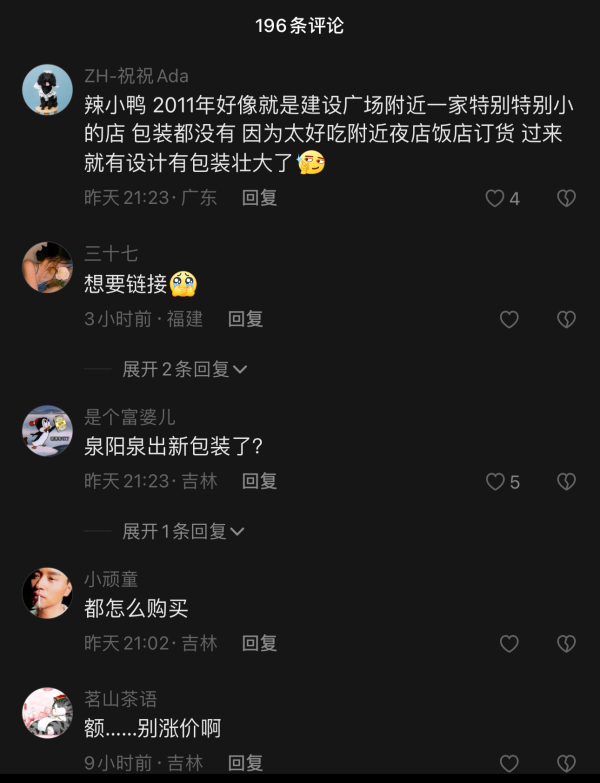Dislike 小顽童's comment
This screenshot has height=783, width=600.
click(566, 644)
